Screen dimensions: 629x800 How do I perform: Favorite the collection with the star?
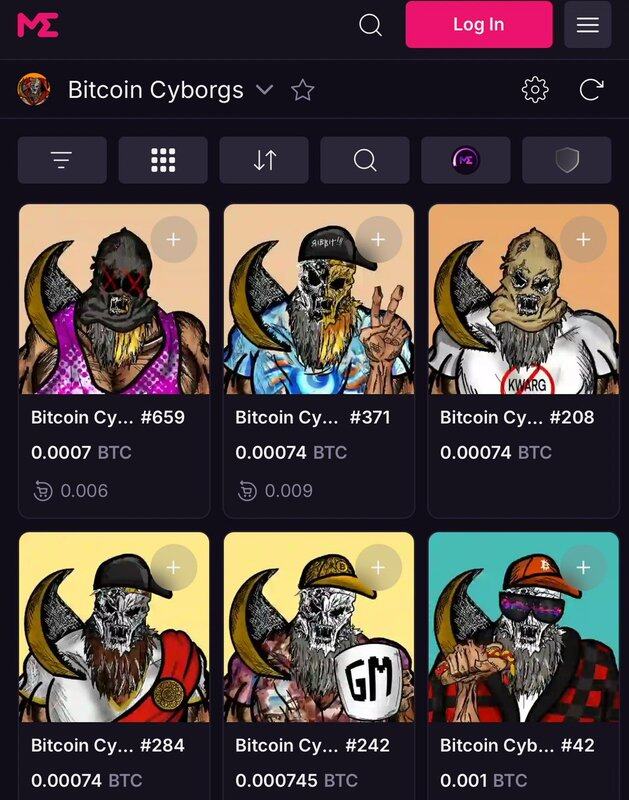pos(302,90)
